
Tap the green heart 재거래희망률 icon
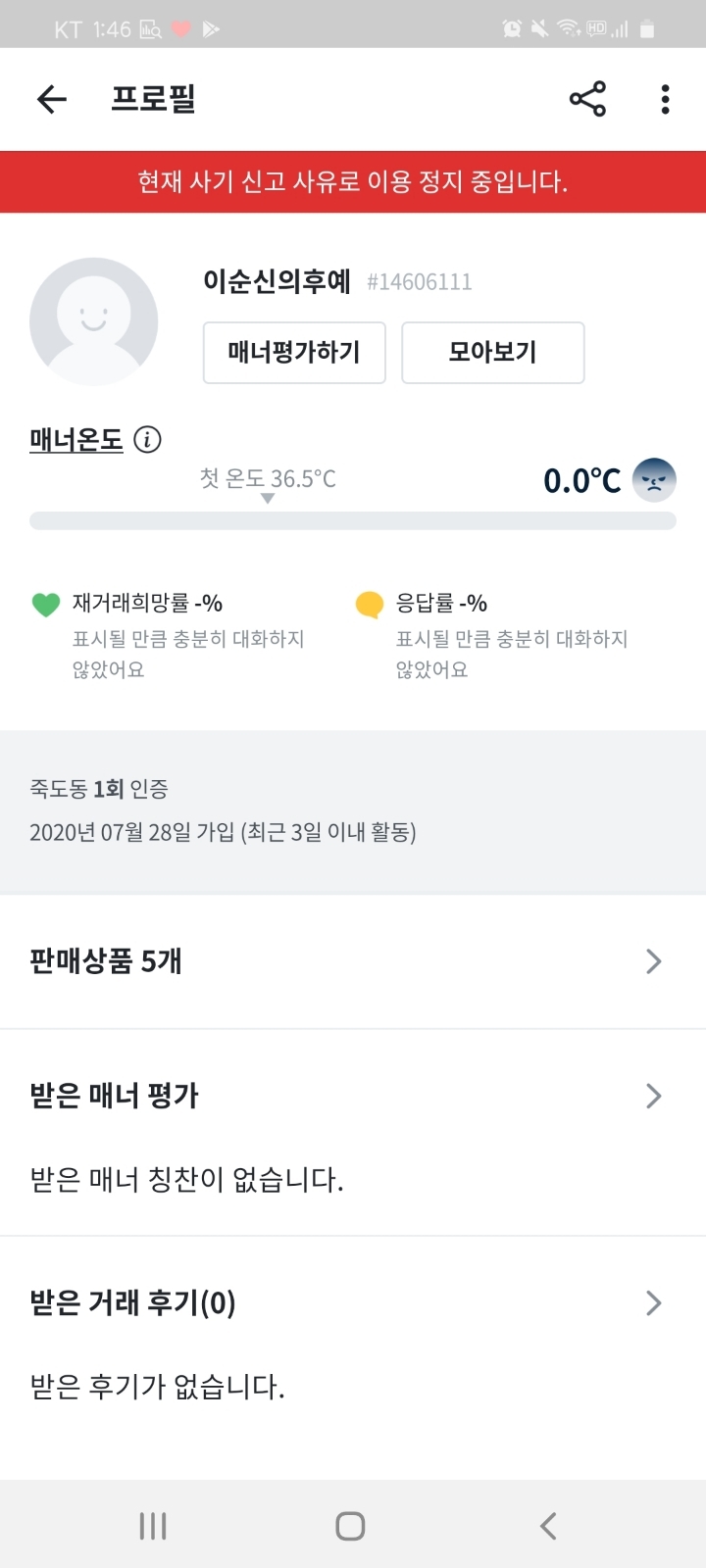tap(41, 603)
